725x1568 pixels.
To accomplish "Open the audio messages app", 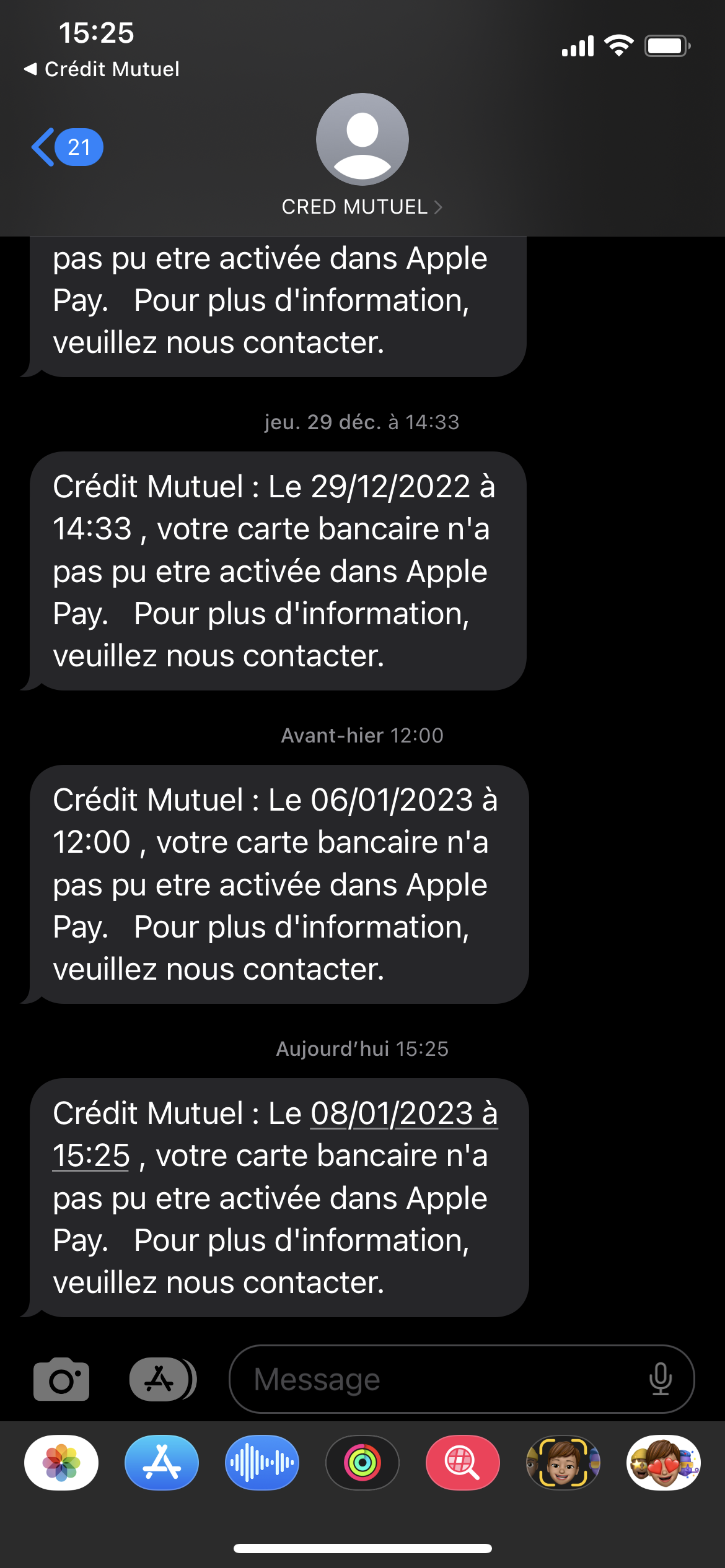I will 262,1463.
